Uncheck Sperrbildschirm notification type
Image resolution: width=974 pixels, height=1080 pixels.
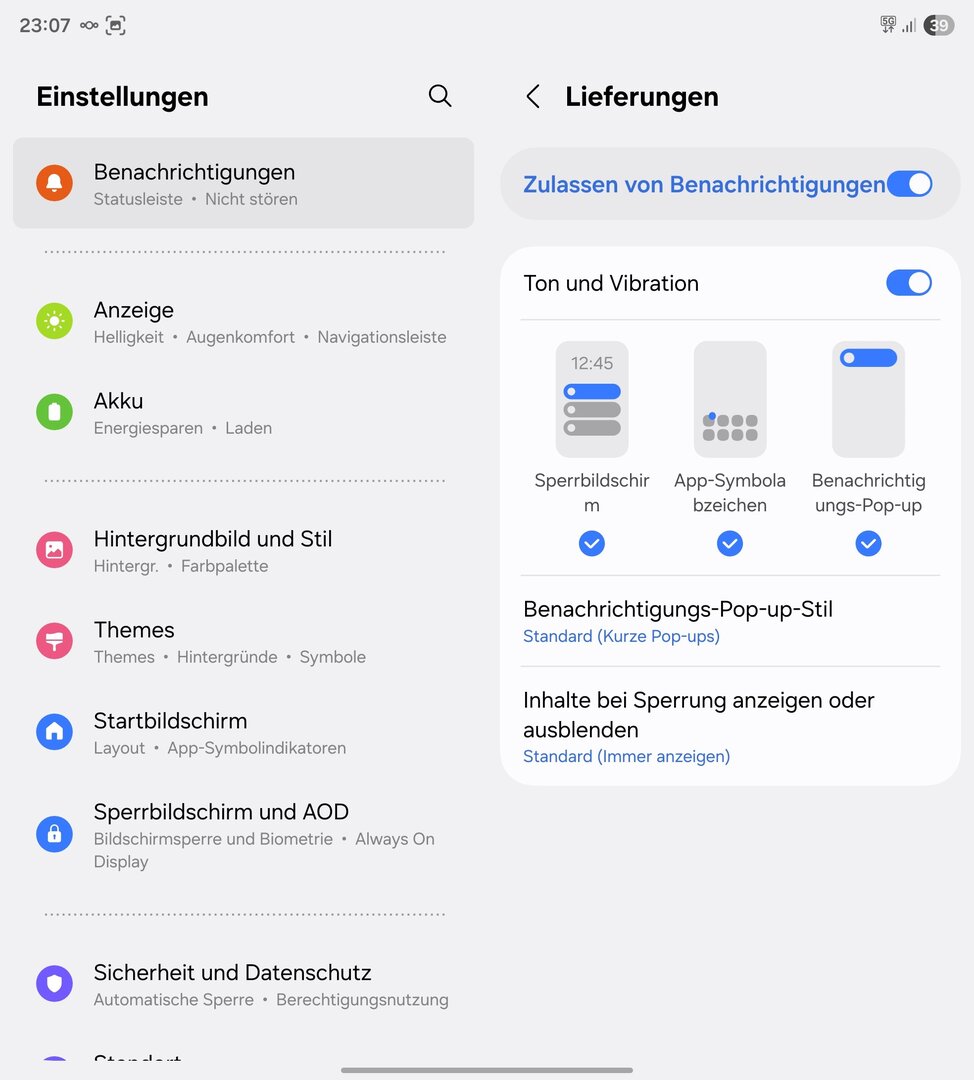[x=592, y=544]
